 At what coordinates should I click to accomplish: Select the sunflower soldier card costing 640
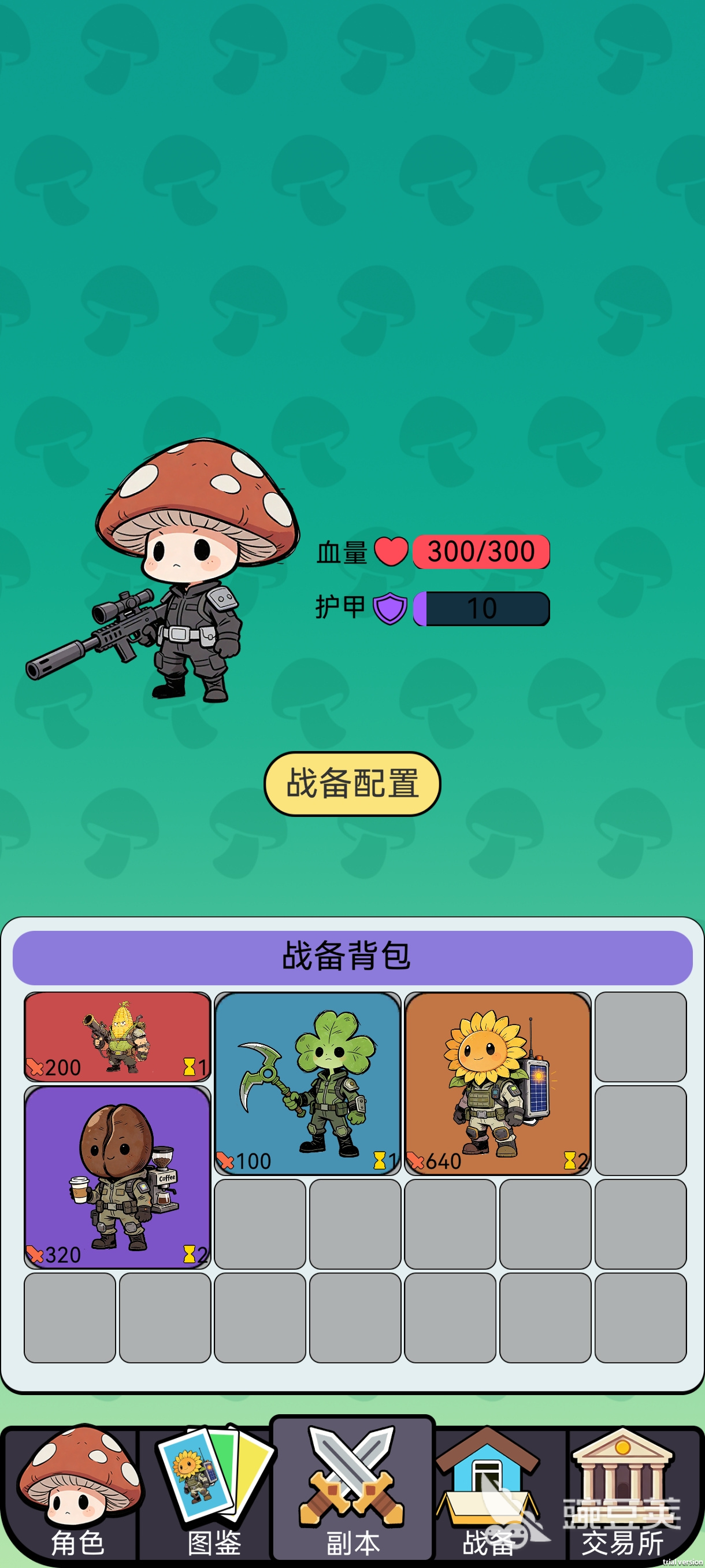tap(498, 1083)
